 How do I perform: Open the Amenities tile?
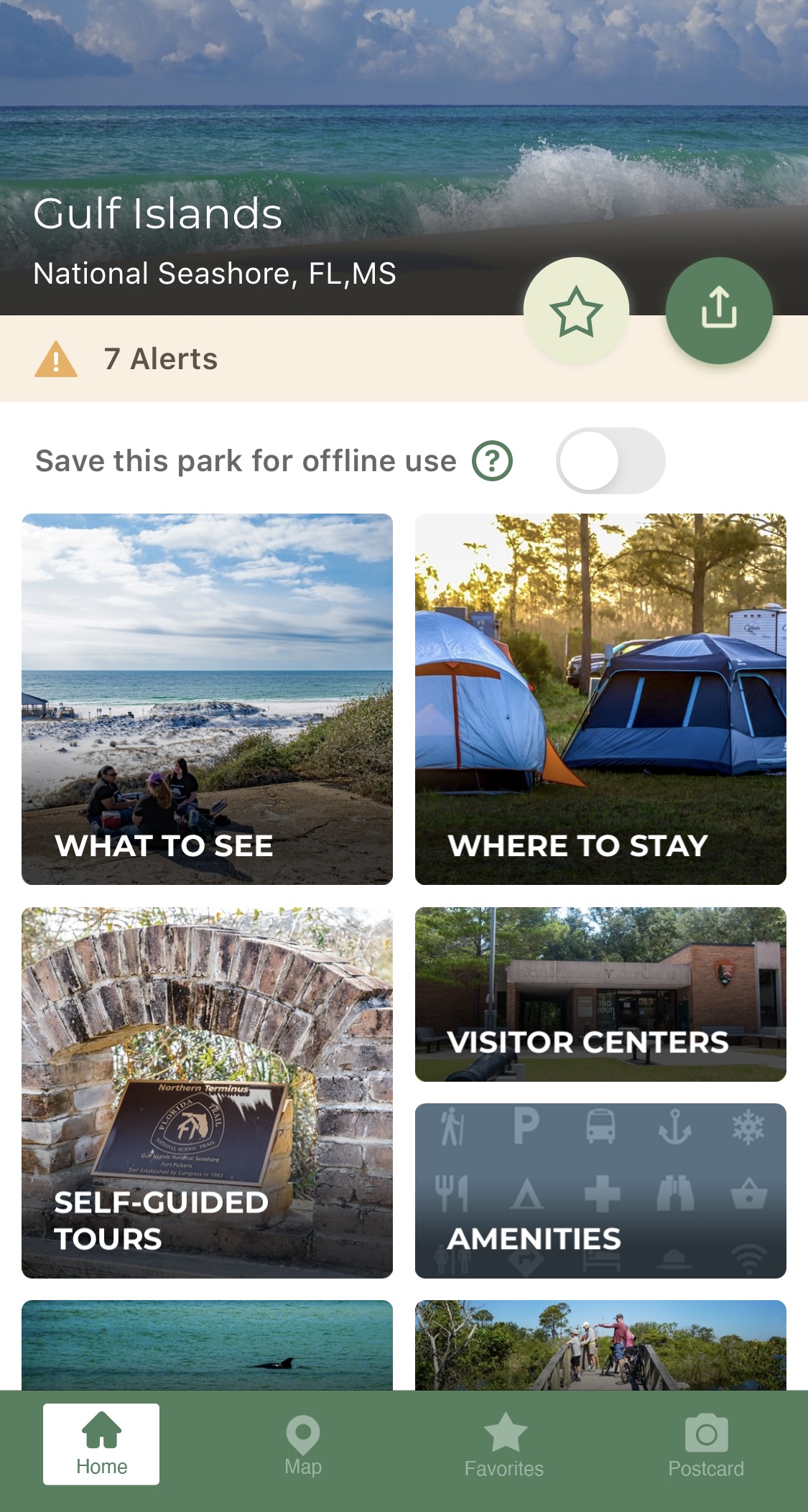(x=600, y=1190)
